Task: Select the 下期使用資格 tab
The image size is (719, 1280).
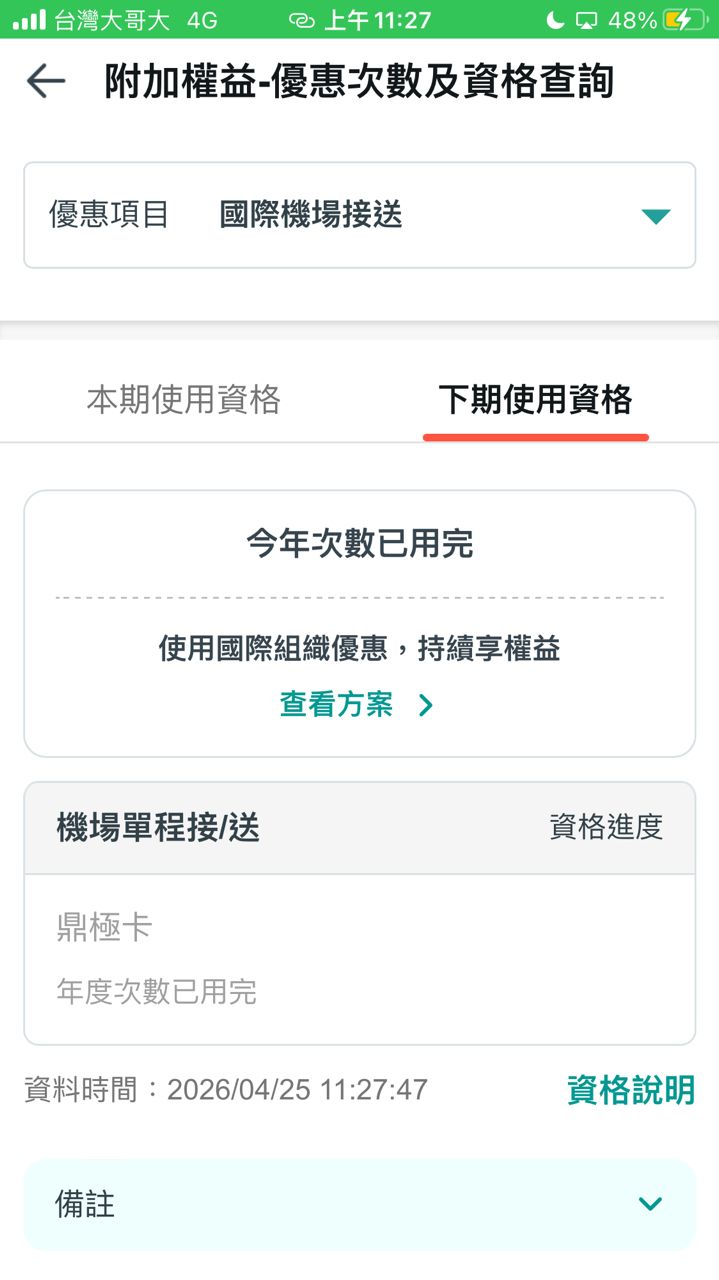Action: 535,400
